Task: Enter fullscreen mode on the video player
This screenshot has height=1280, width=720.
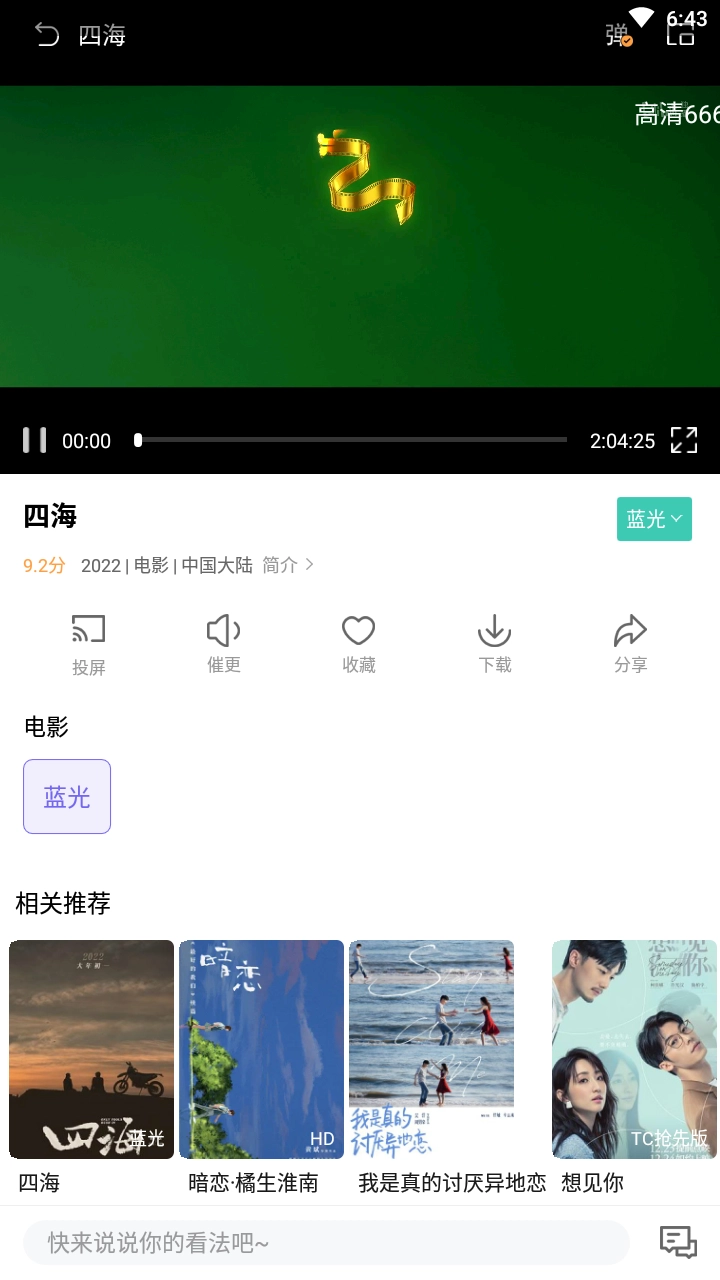Action: tap(684, 440)
